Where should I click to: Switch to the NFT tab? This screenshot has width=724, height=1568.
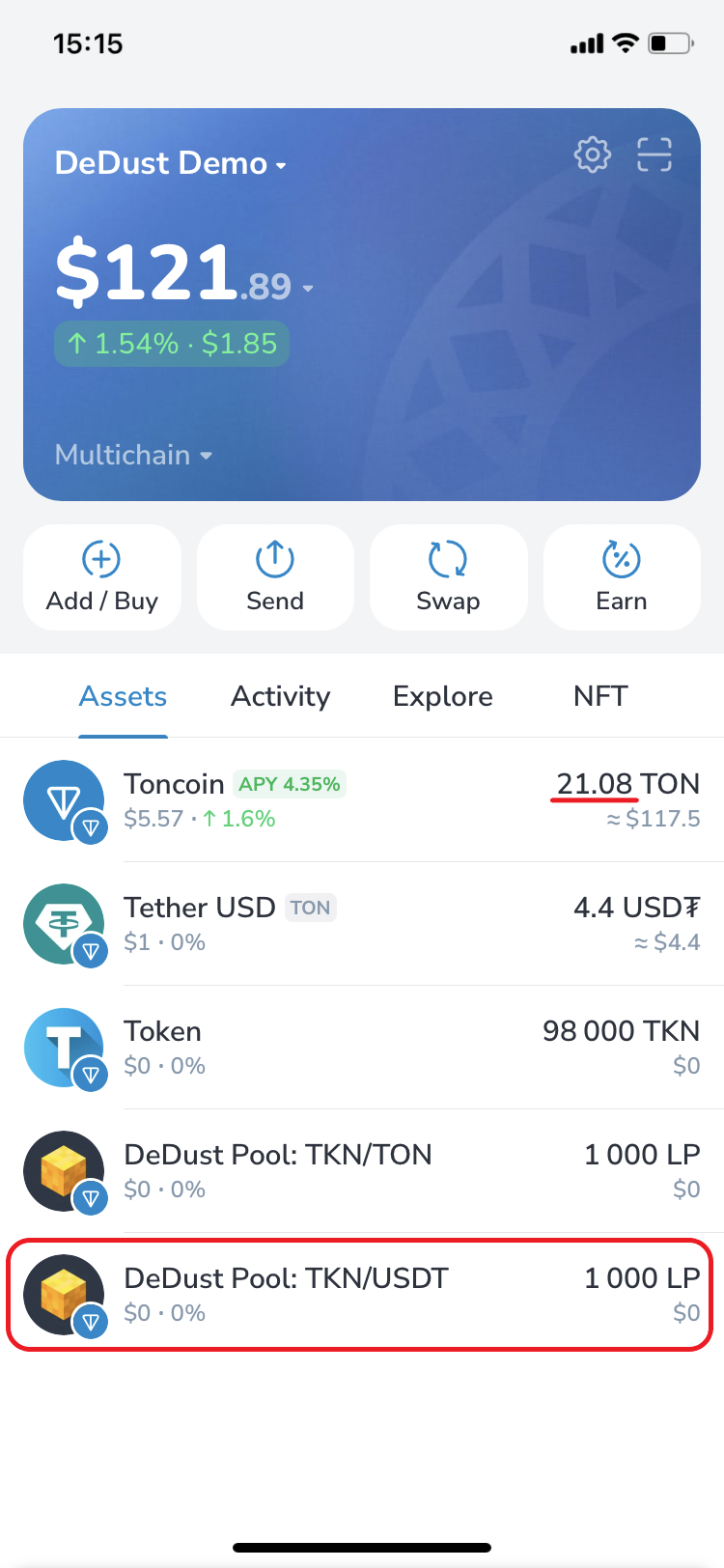pos(599,696)
